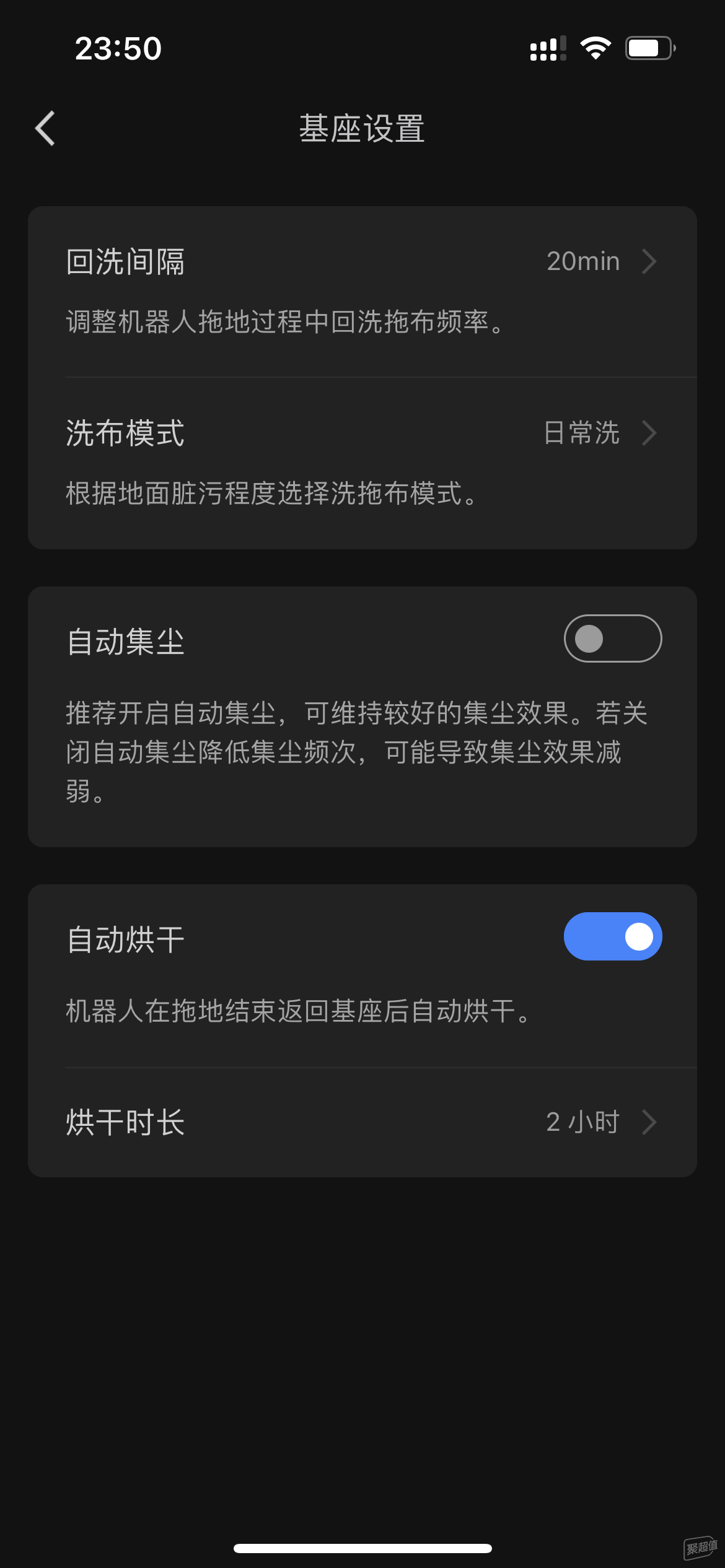This screenshot has width=725, height=1568.
Task: Enable the 自动集尘 switch
Action: pyautogui.click(x=612, y=638)
